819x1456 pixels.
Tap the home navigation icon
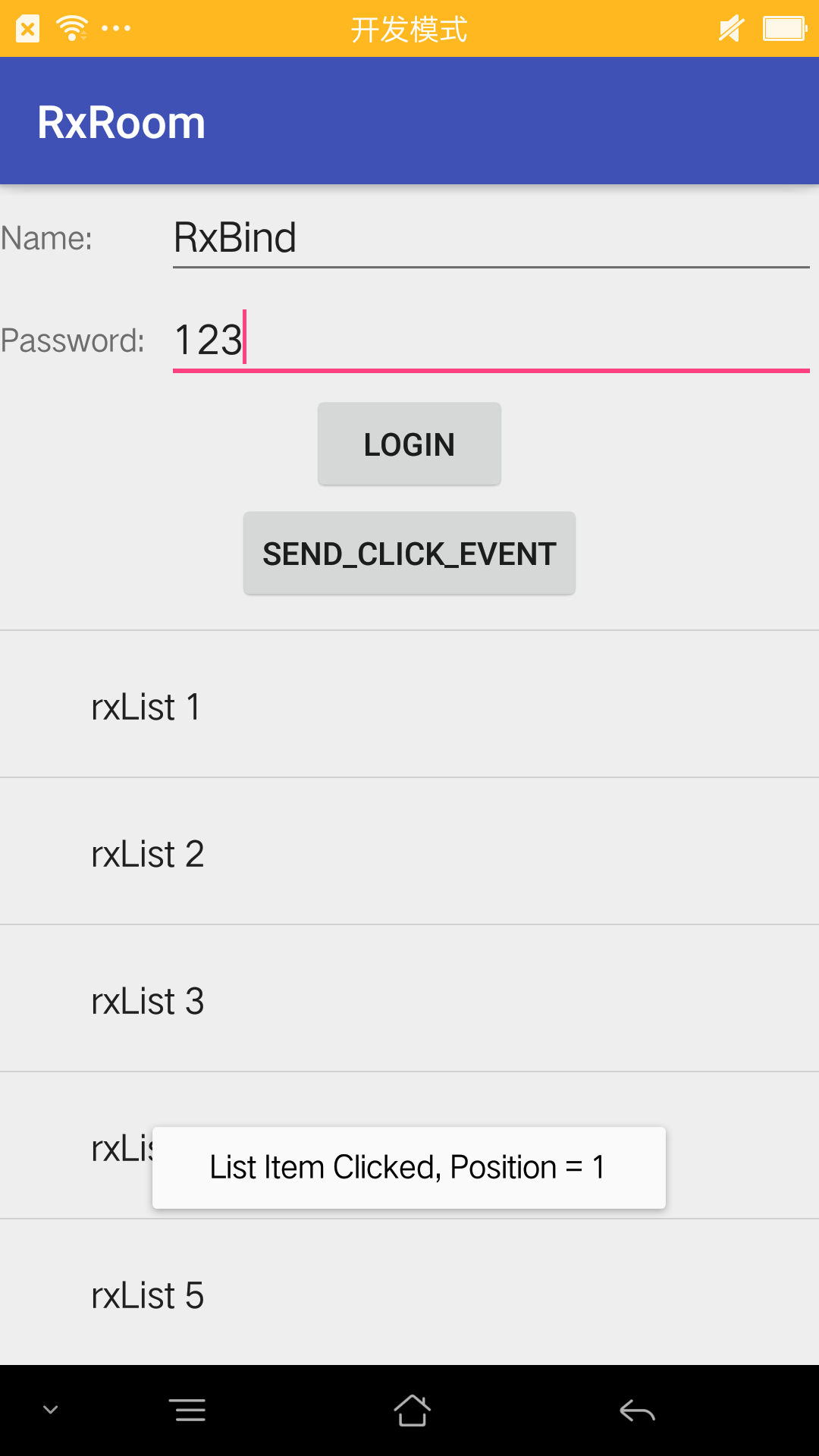[x=409, y=1408]
